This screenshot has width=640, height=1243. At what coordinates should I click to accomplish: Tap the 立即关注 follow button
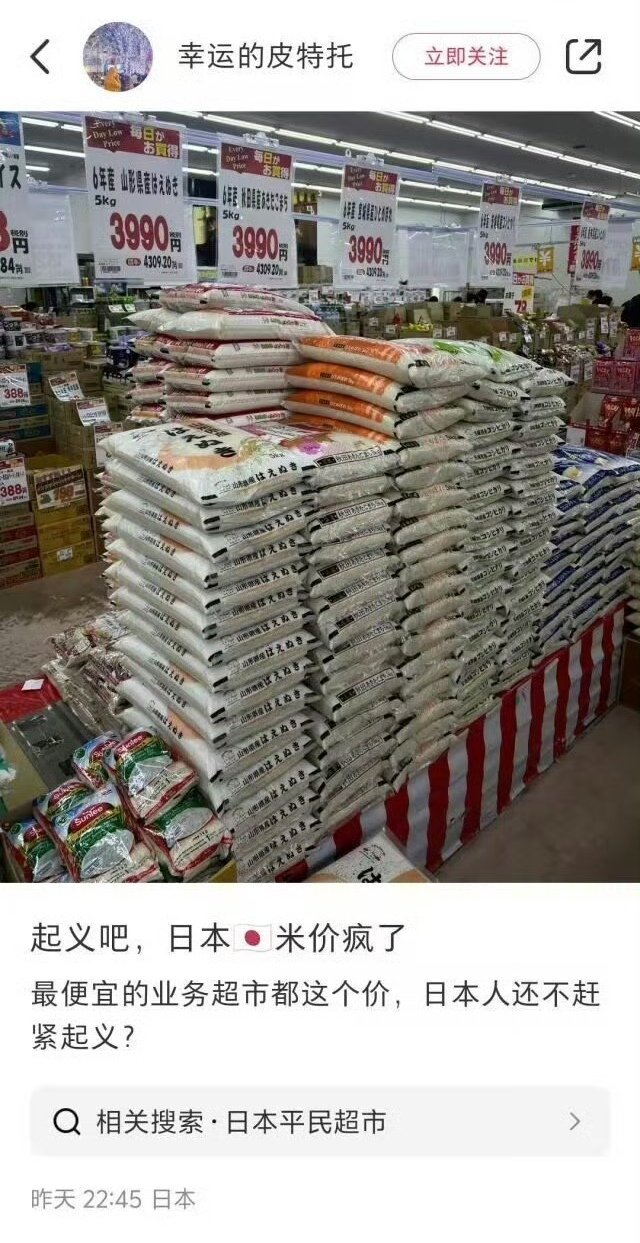coord(466,57)
